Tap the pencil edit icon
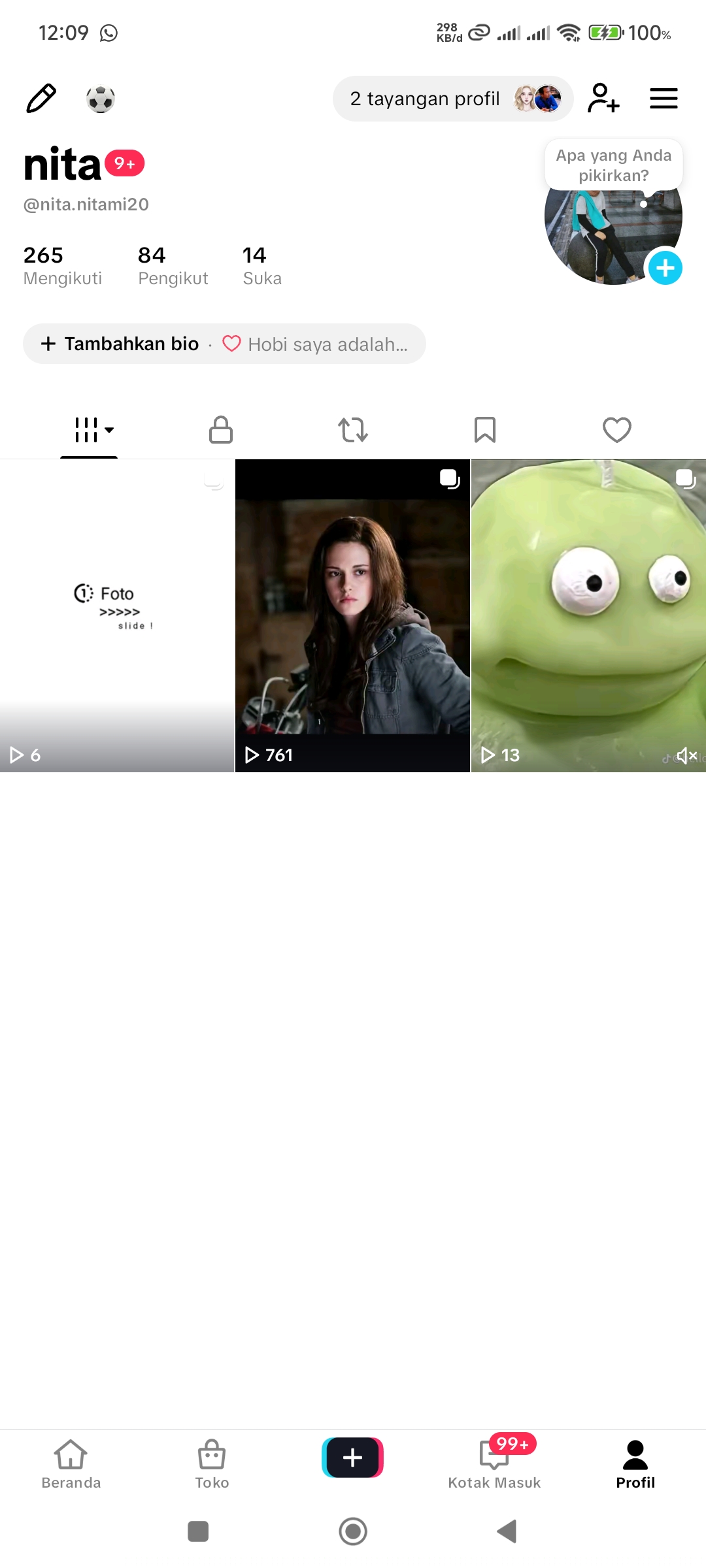The width and height of the screenshot is (706, 1568). point(41,99)
